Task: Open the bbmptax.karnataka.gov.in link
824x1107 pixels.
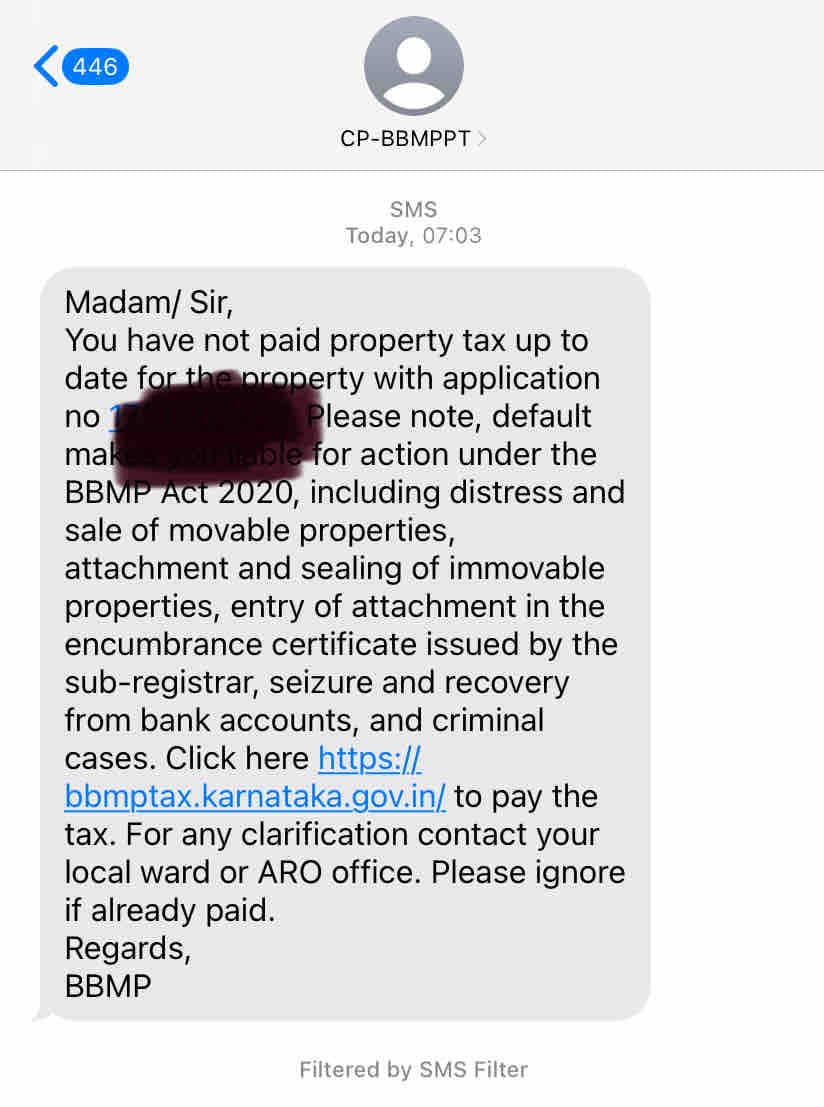Action: (x=255, y=796)
